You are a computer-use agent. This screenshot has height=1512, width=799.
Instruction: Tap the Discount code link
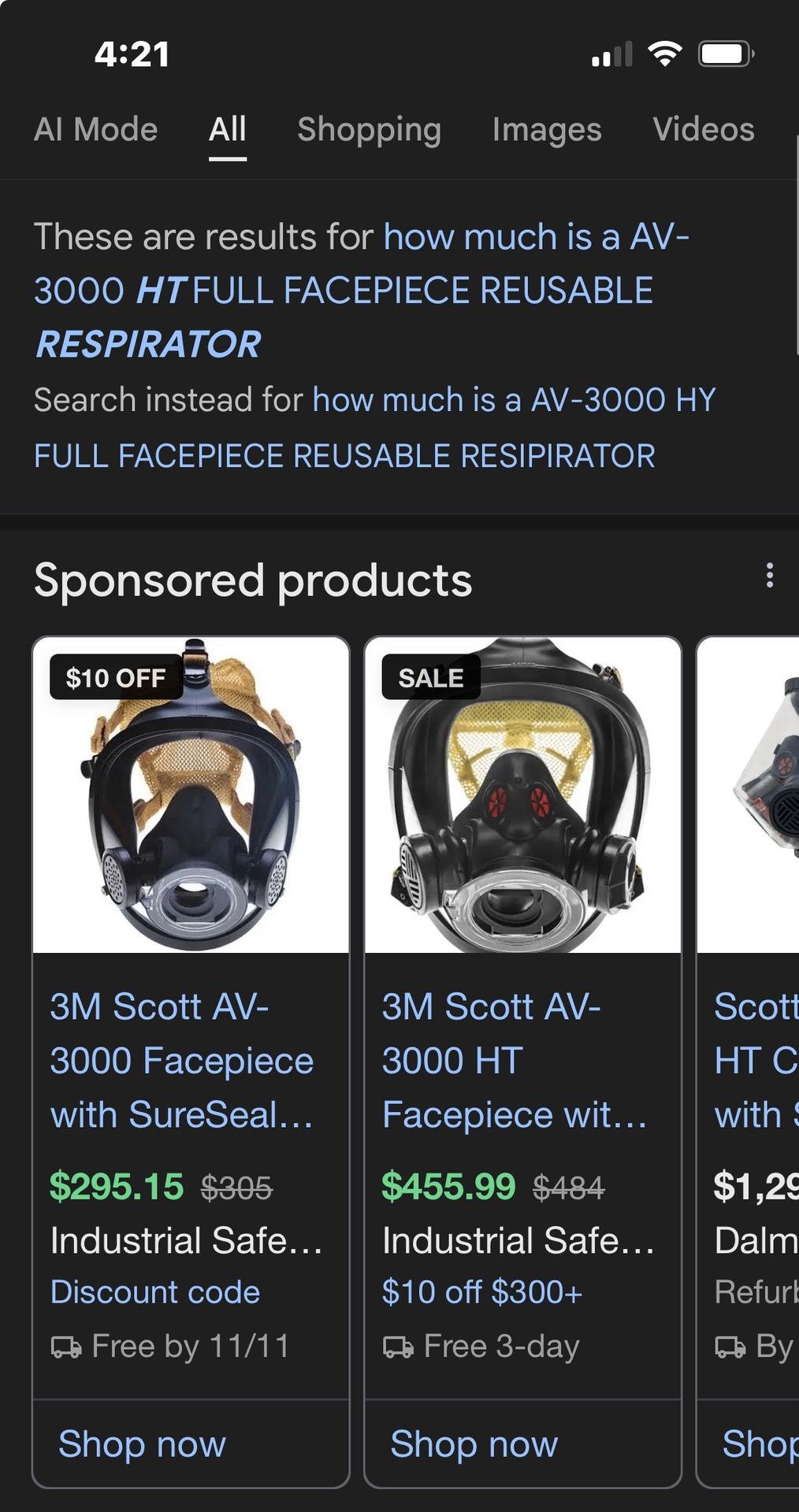pyautogui.click(x=155, y=1292)
